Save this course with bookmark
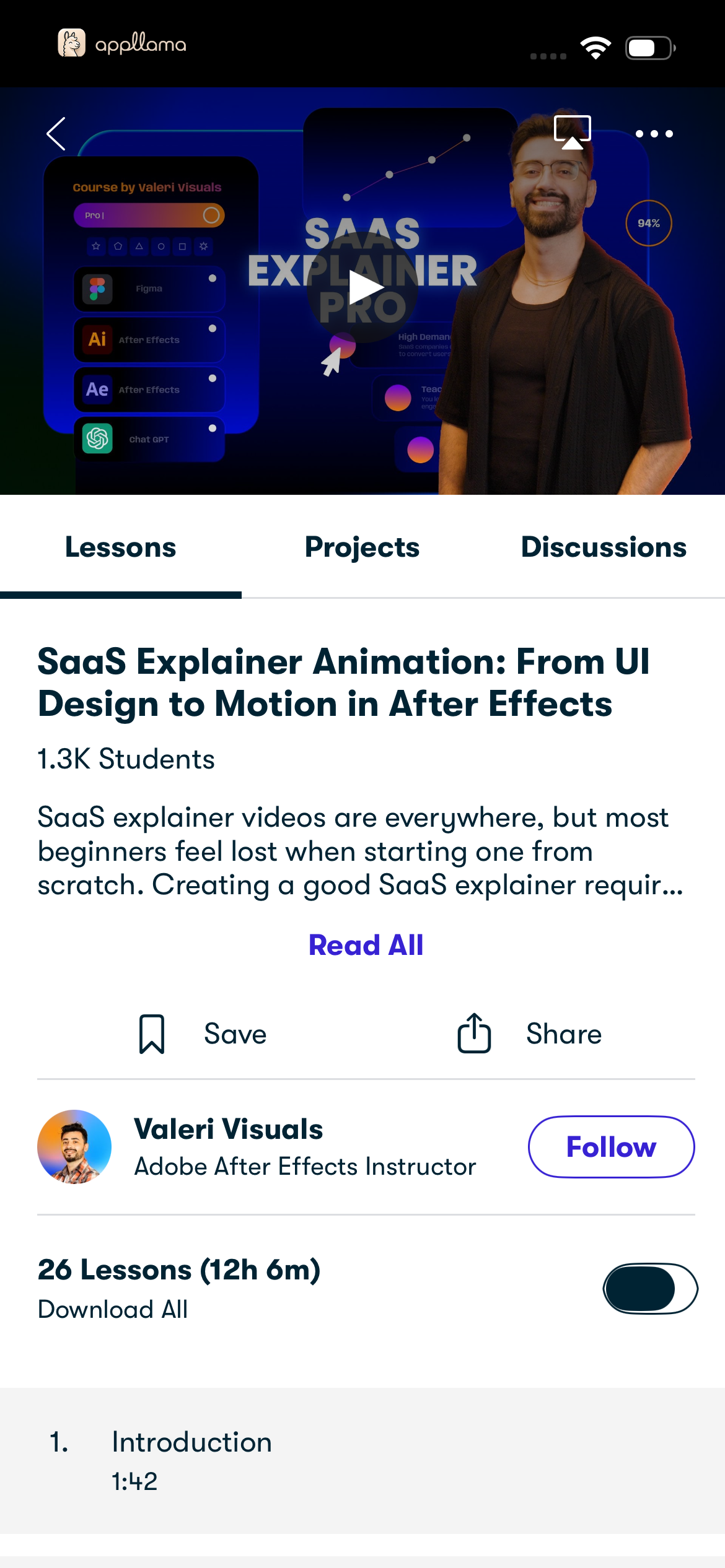 pyautogui.click(x=203, y=1034)
